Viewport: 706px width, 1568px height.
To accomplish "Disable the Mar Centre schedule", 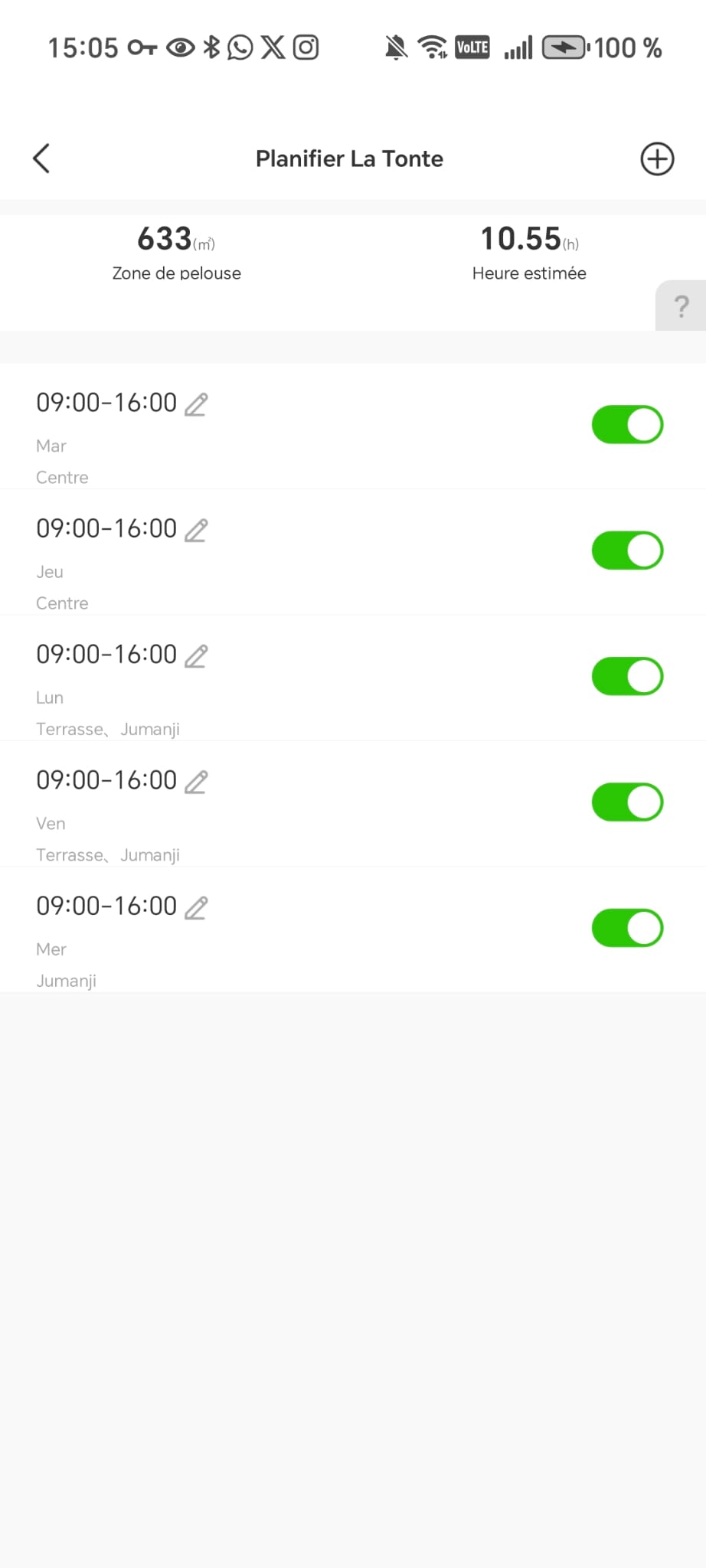I will [627, 425].
